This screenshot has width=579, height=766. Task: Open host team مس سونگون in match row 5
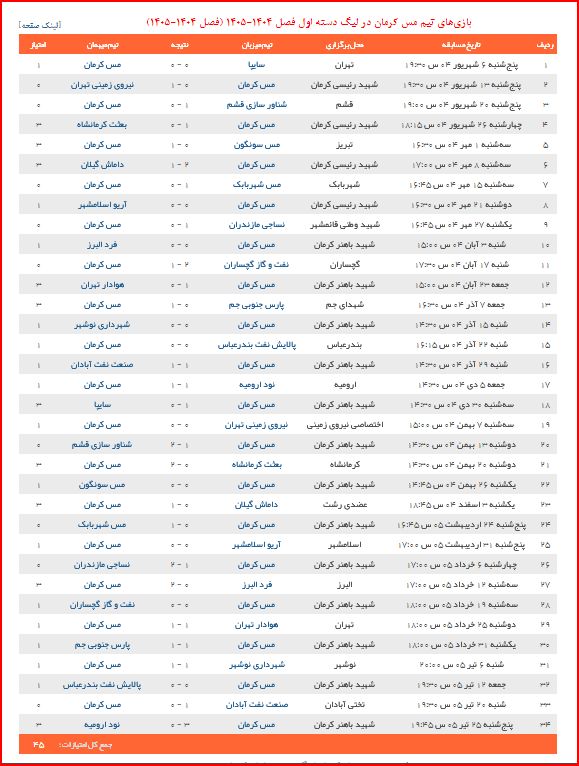click(257, 145)
